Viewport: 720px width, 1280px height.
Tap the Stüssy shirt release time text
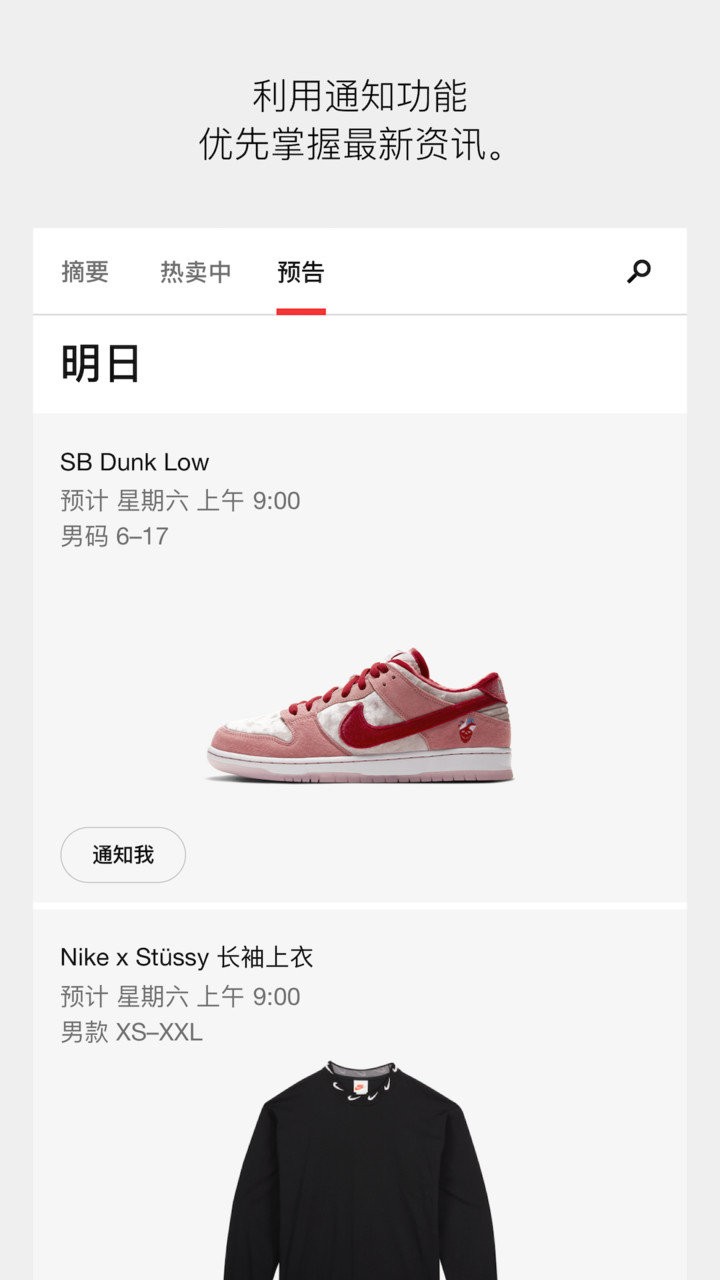pos(180,996)
